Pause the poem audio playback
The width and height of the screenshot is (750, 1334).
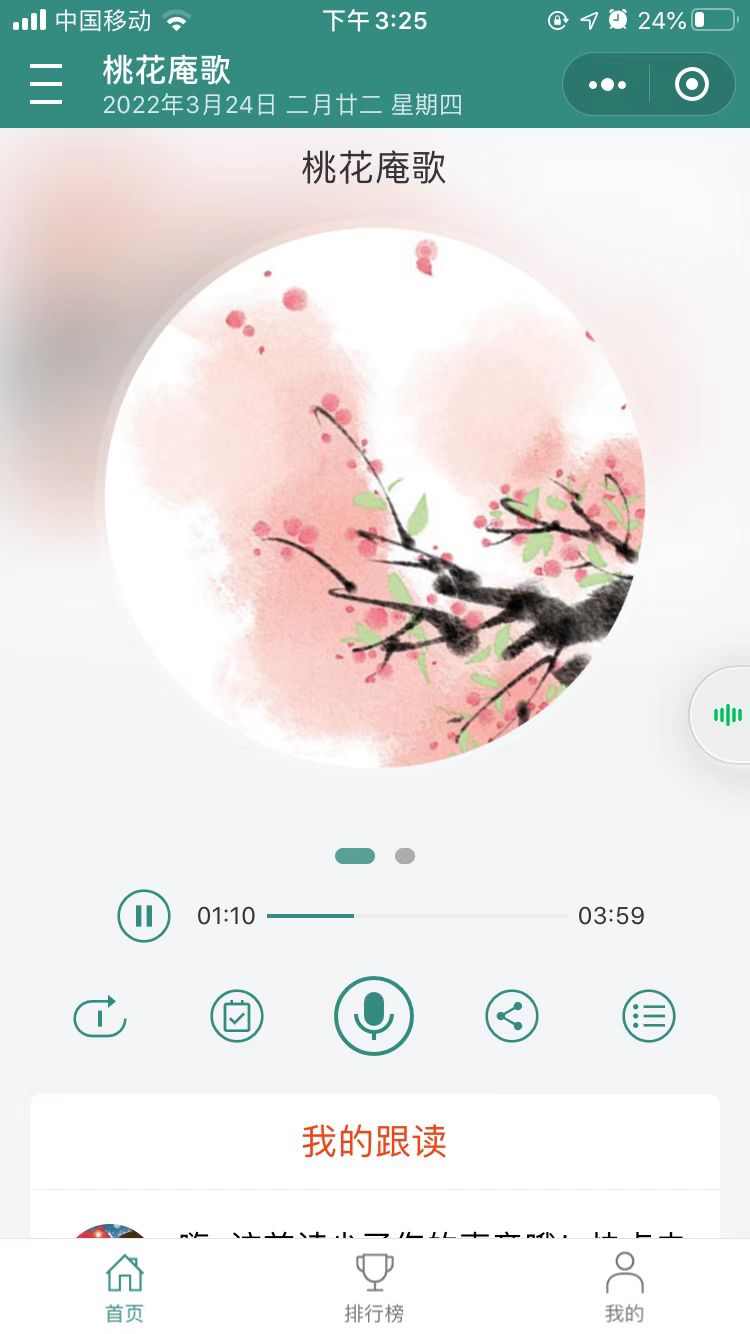(144, 916)
